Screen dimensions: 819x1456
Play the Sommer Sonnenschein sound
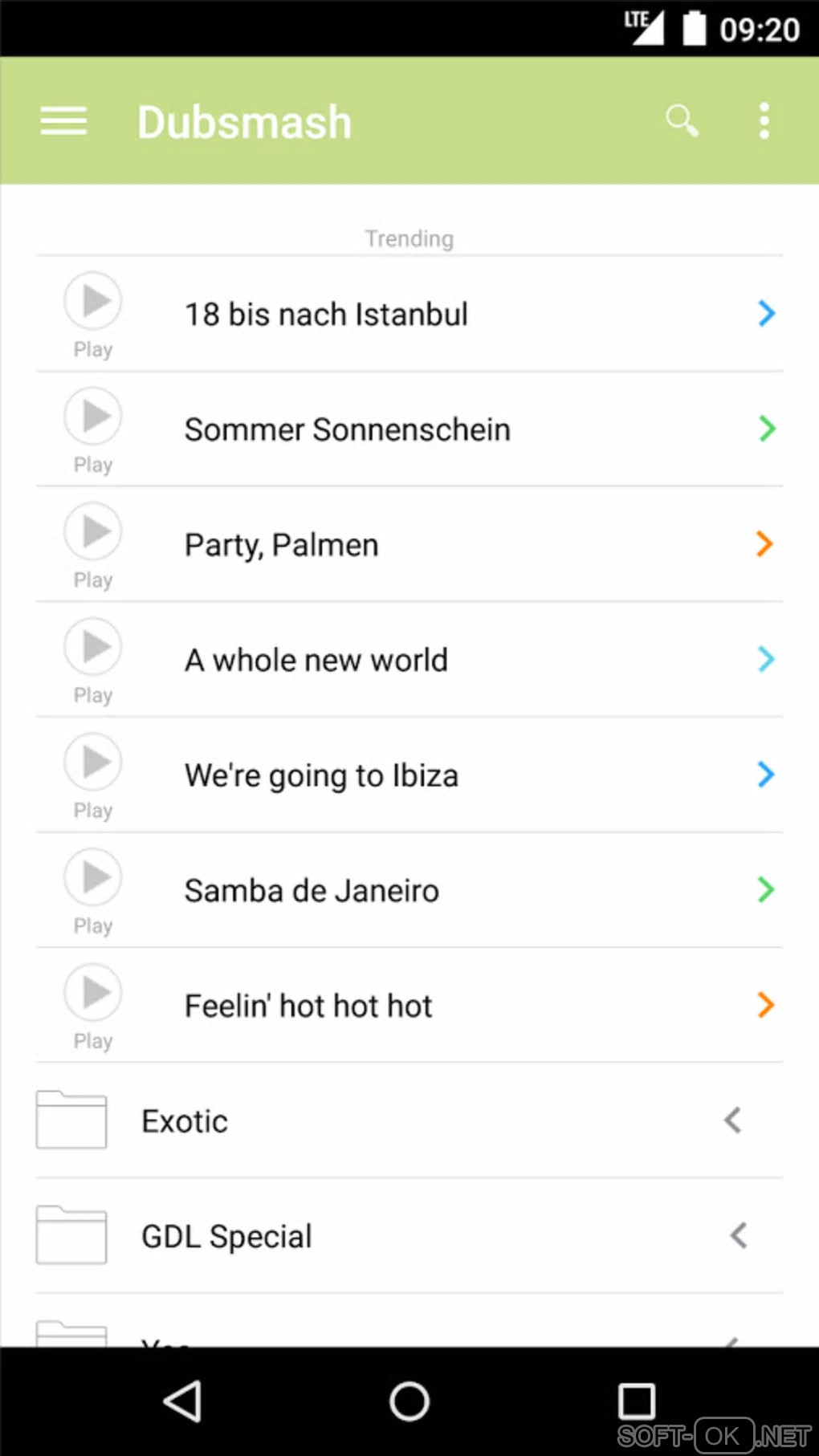coord(93,417)
